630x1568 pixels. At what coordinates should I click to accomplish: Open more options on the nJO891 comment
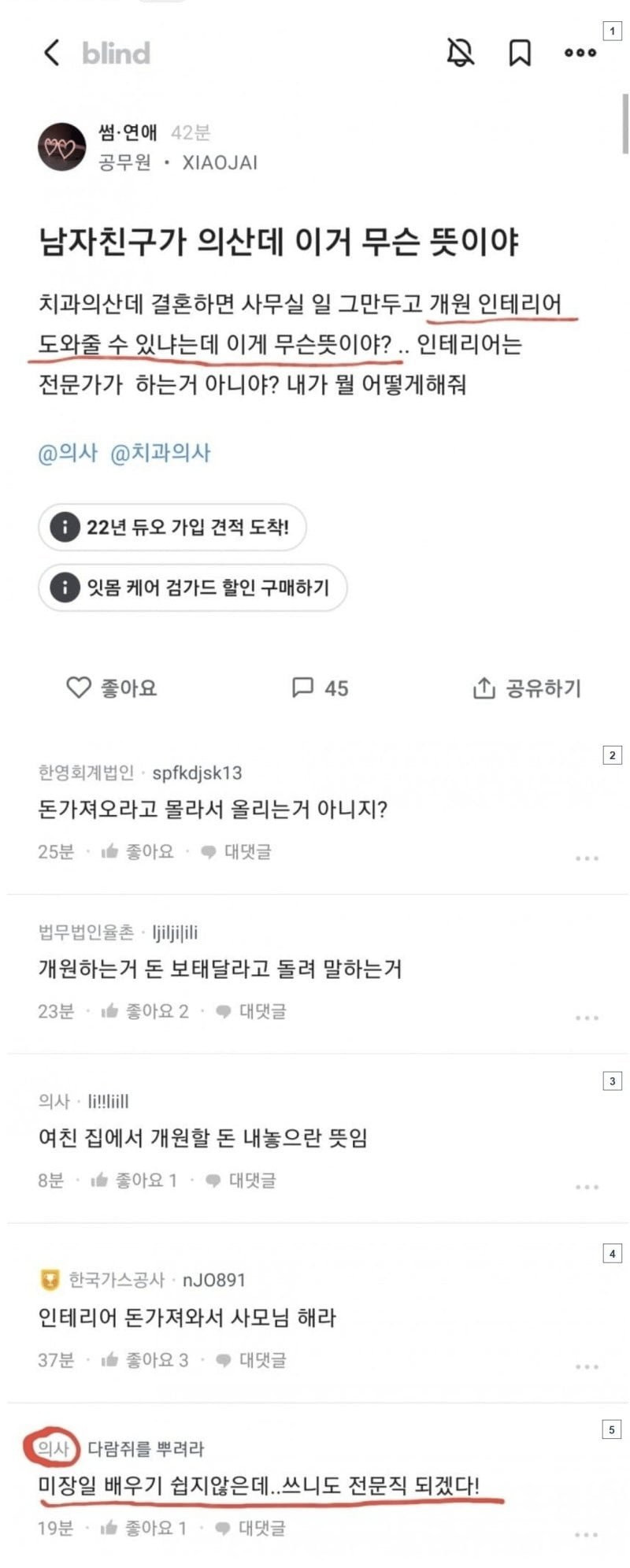tap(587, 1366)
